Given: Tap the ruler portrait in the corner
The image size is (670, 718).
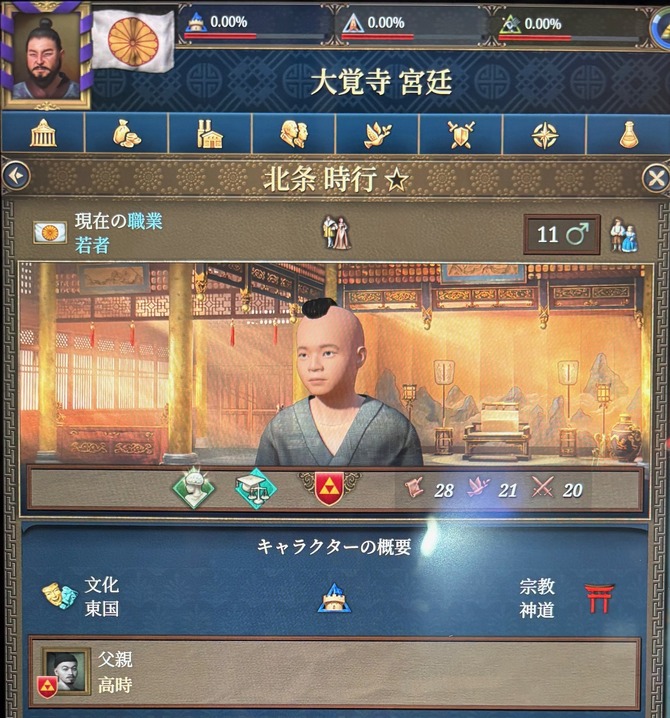Looking at the screenshot, I should point(45,52).
